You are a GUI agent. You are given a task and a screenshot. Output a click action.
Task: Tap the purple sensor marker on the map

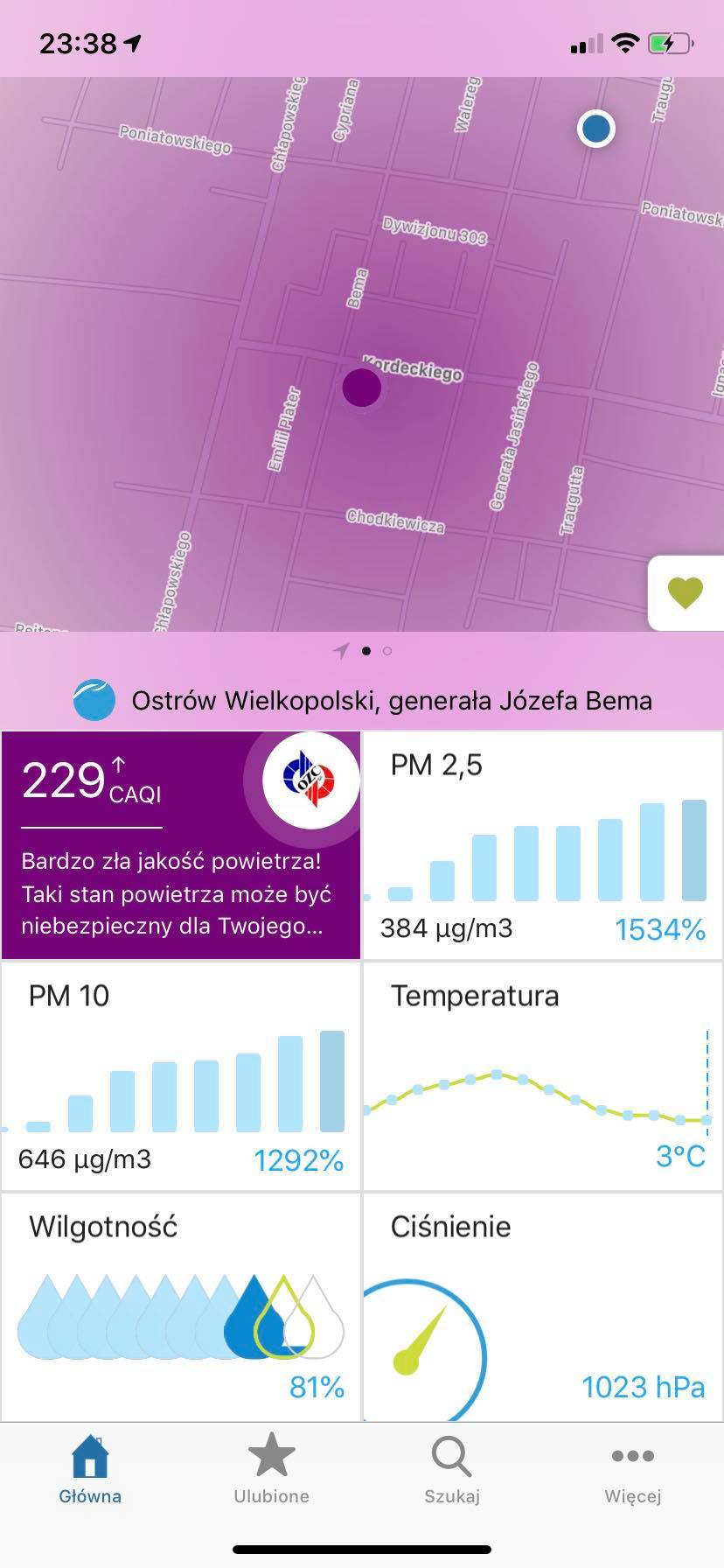coord(361,388)
